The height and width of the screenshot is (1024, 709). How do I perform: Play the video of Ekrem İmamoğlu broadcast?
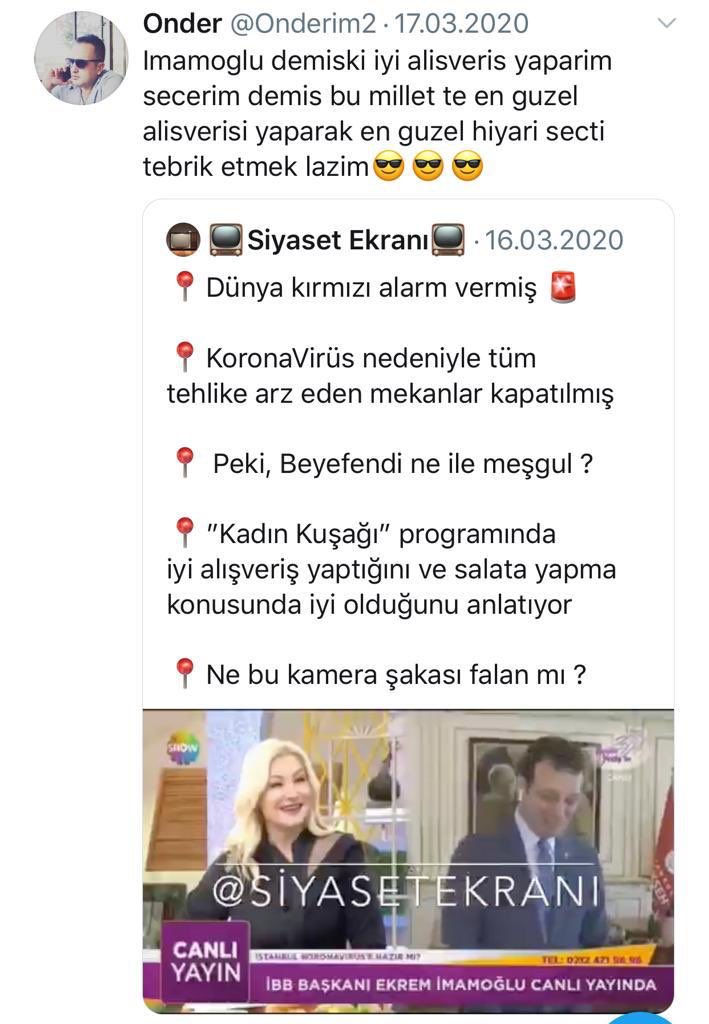coord(408,855)
